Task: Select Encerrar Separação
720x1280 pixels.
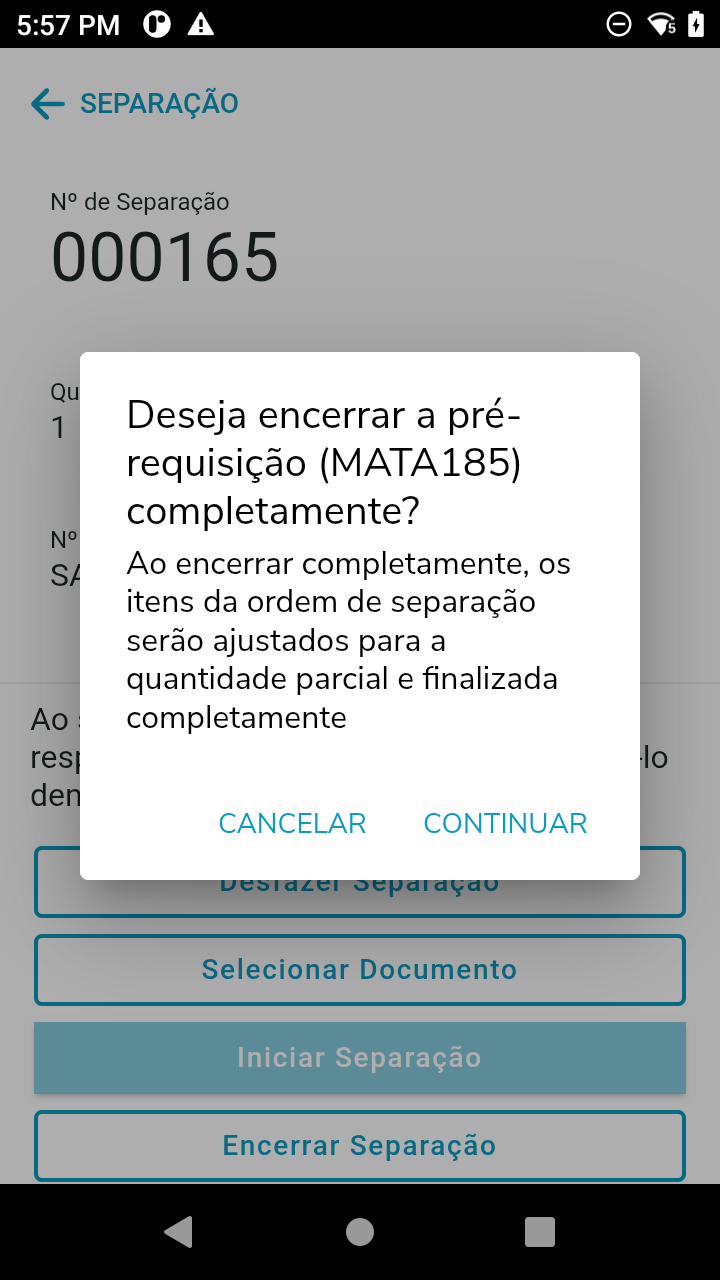Action: pos(359,1145)
